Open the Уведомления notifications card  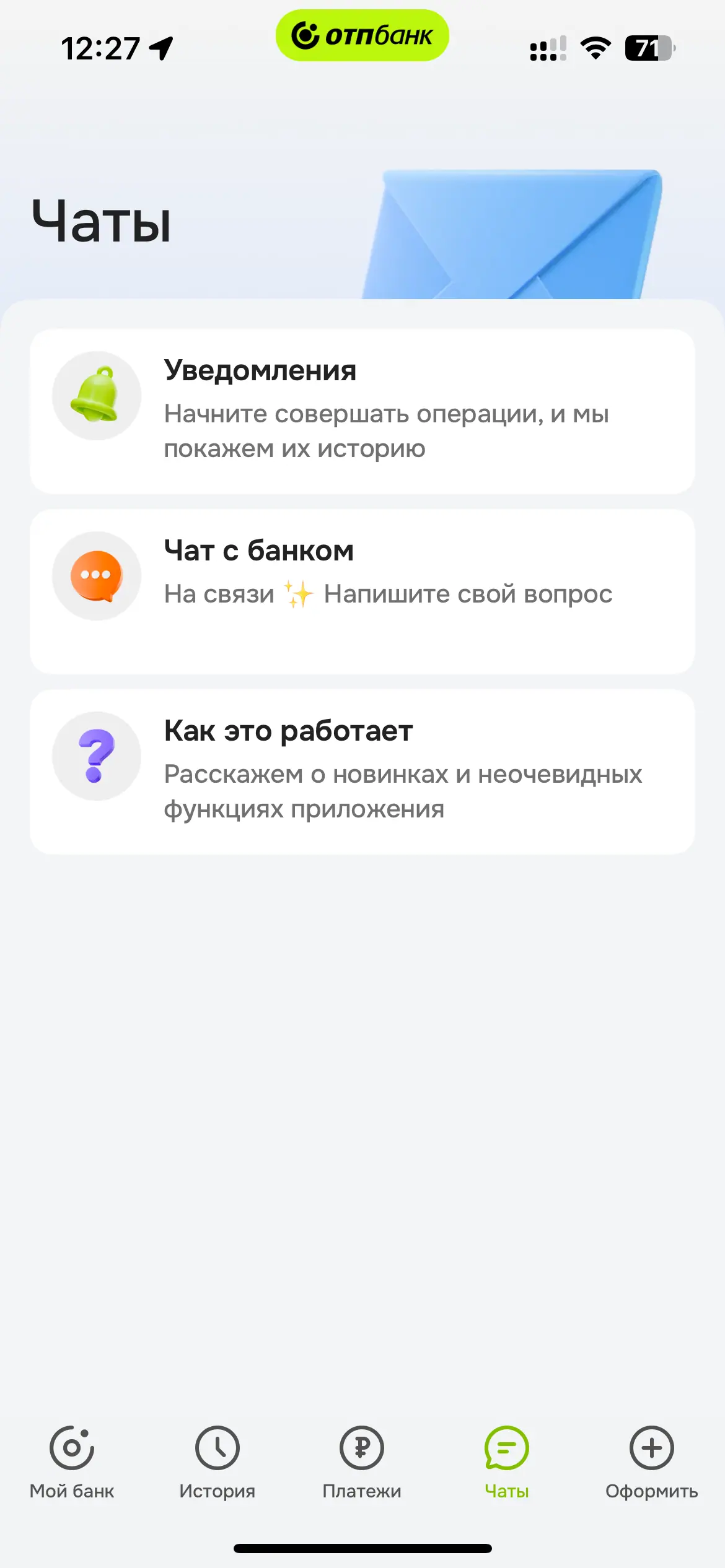coord(362,411)
